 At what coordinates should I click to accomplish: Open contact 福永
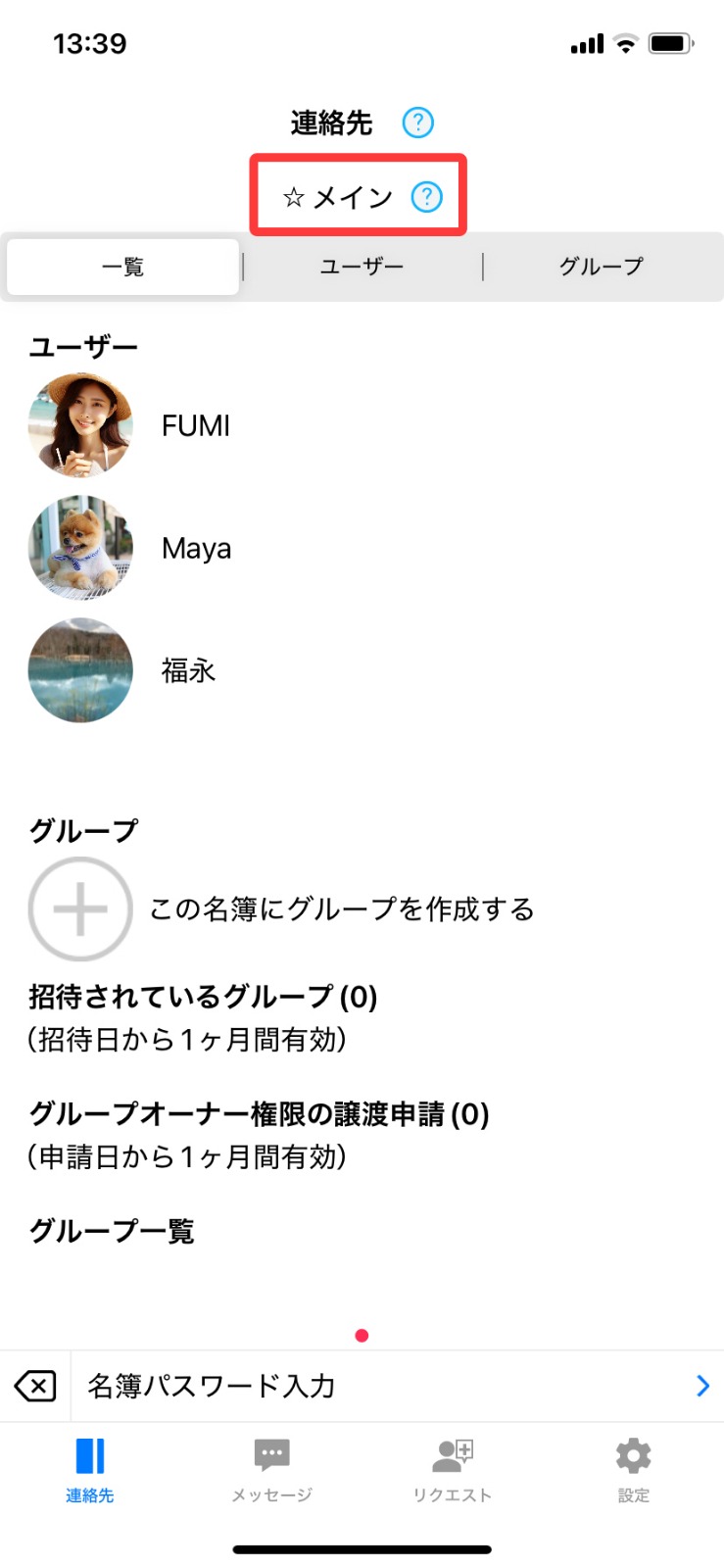click(x=362, y=670)
